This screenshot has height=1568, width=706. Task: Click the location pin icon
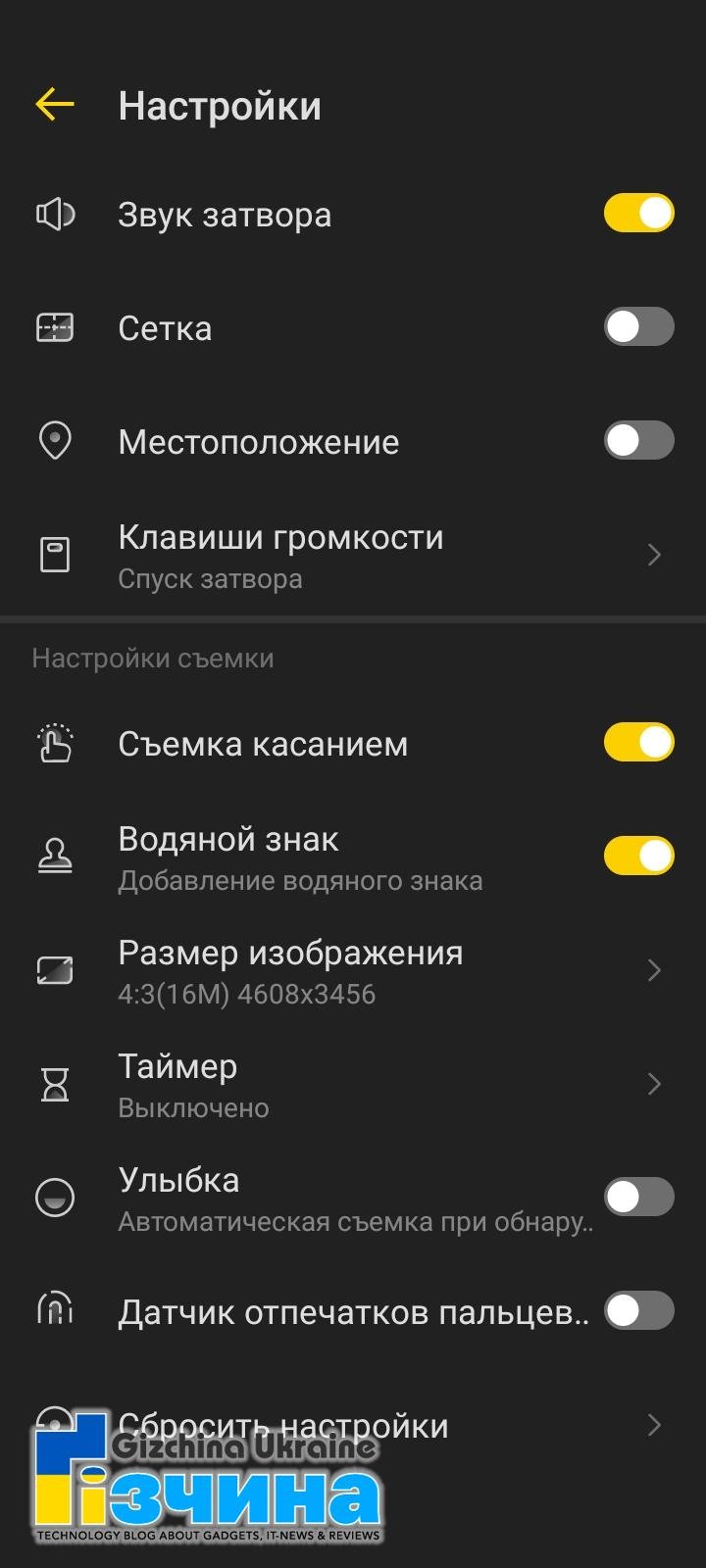click(x=54, y=441)
